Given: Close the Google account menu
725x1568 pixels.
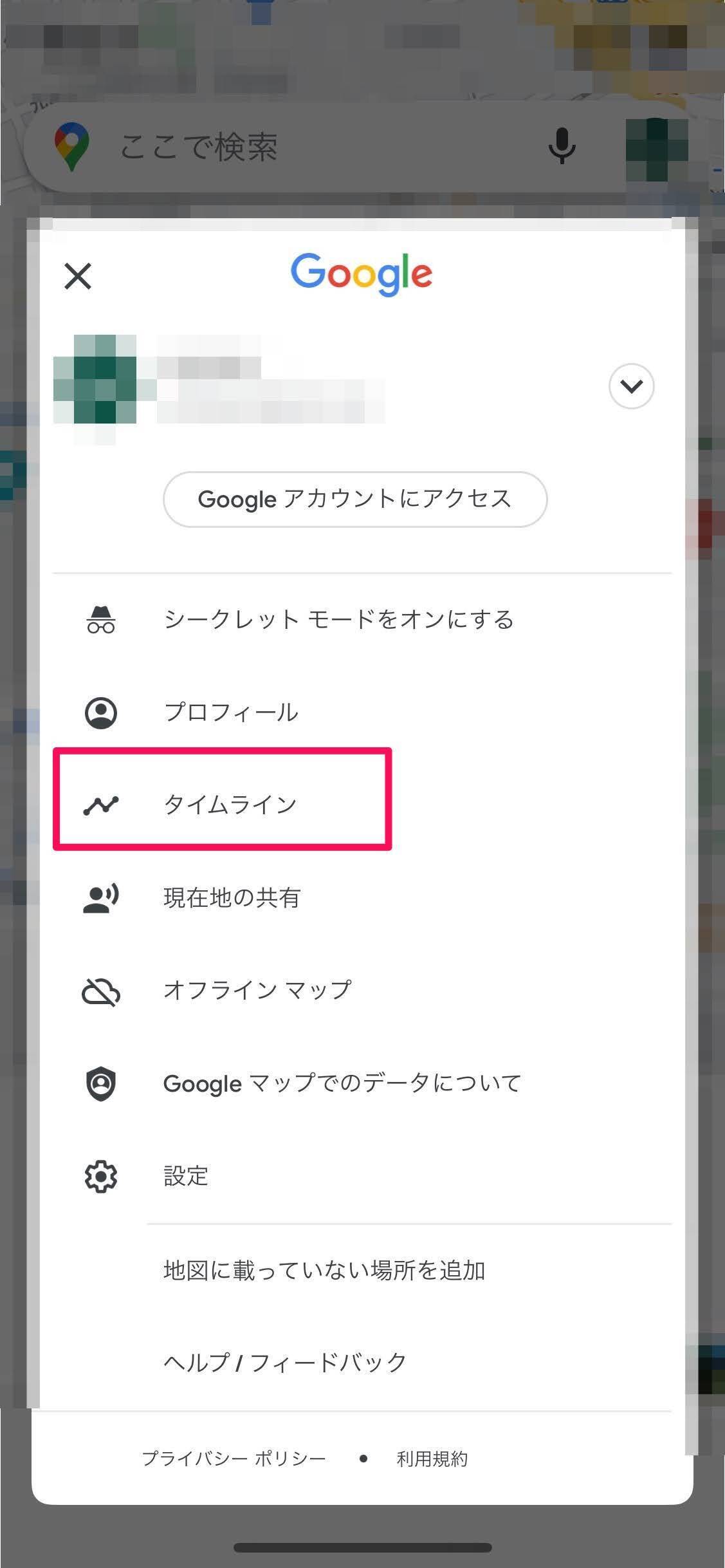Looking at the screenshot, I should 78,276.
